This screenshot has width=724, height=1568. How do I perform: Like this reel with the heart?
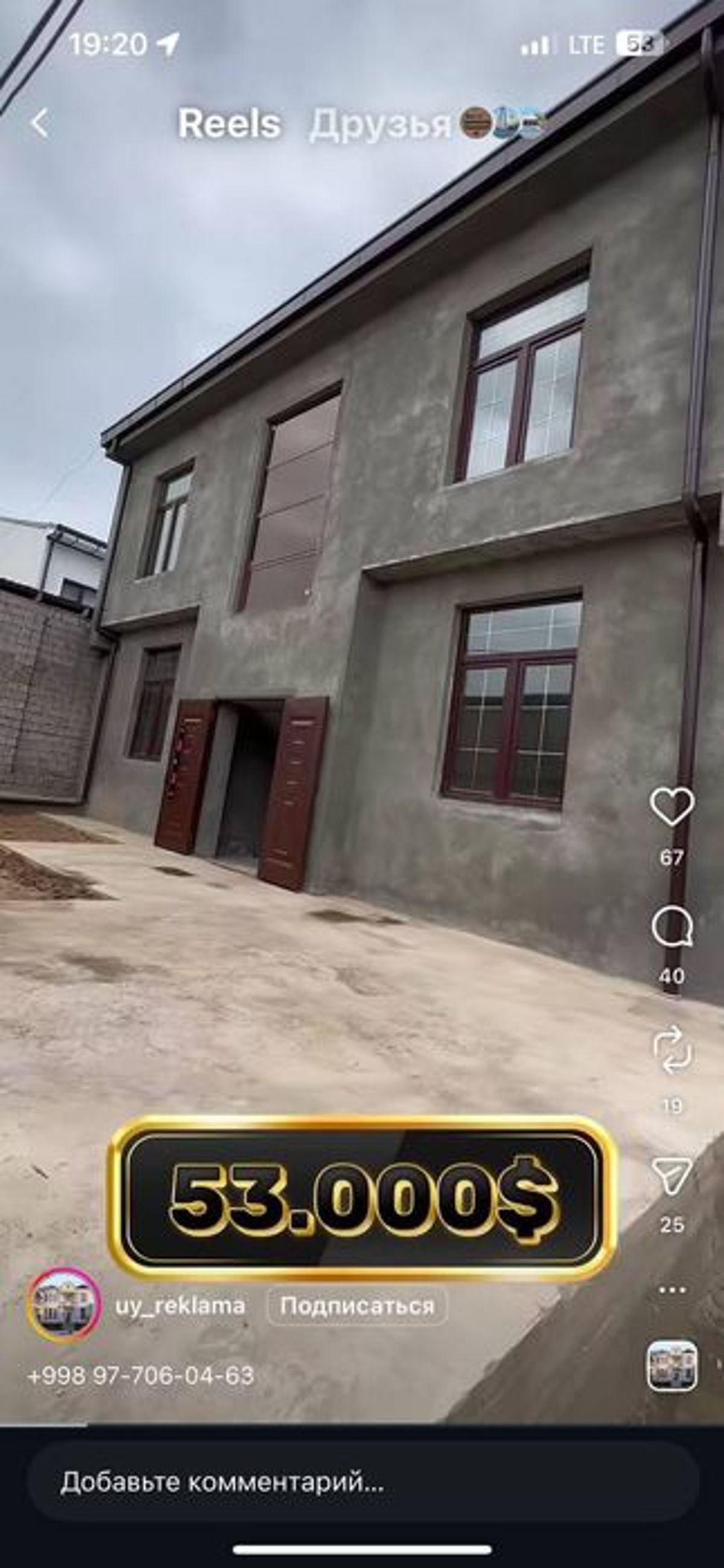pyautogui.click(x=672, y=807)
